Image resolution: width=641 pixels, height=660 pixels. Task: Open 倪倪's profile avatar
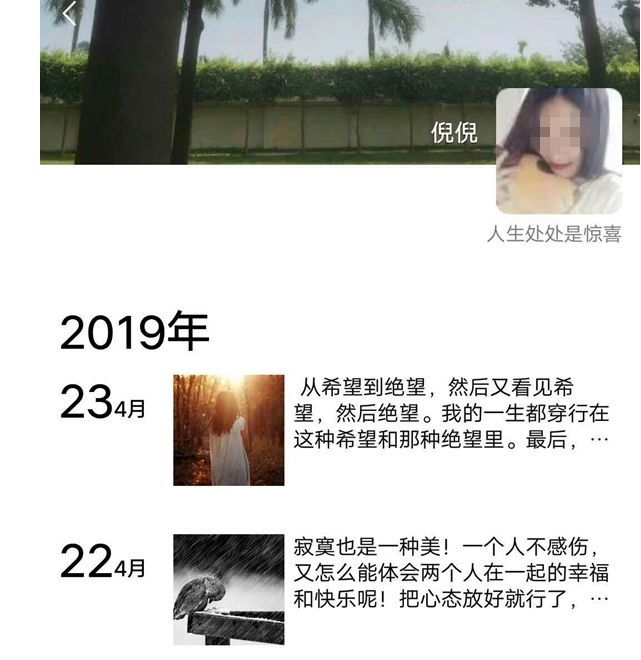pos(559,151)
